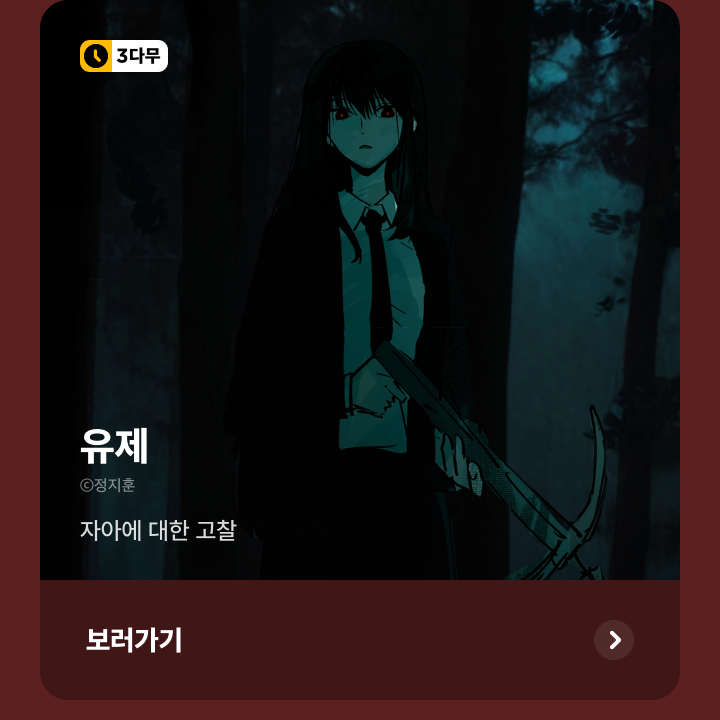
Task: Open the 유제 webtoon card
Action: (x=360, y=290)
